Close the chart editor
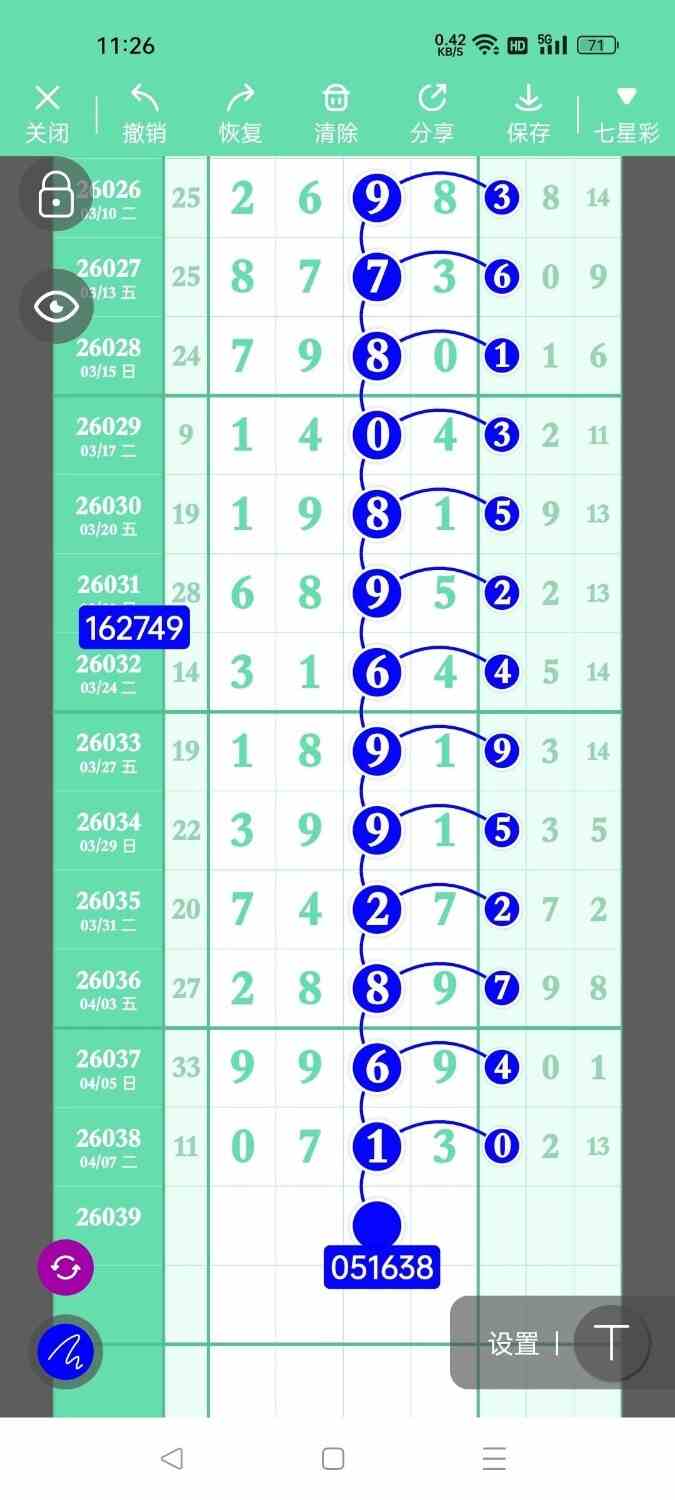675x1500 pixels. [47, 113]
